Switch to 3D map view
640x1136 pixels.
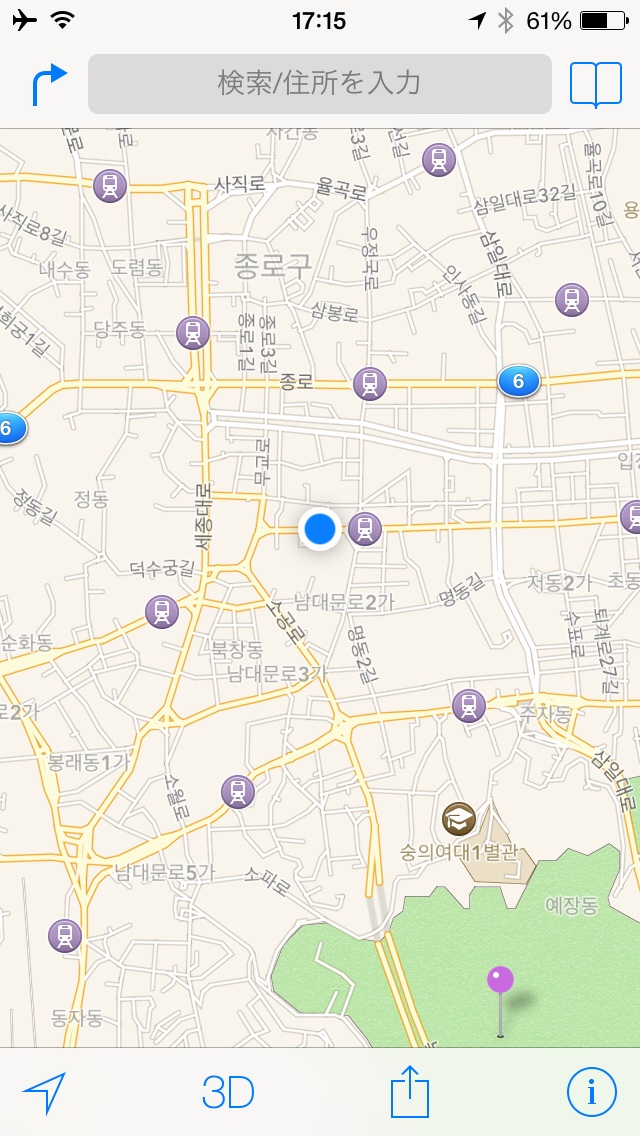(228, 1093)
